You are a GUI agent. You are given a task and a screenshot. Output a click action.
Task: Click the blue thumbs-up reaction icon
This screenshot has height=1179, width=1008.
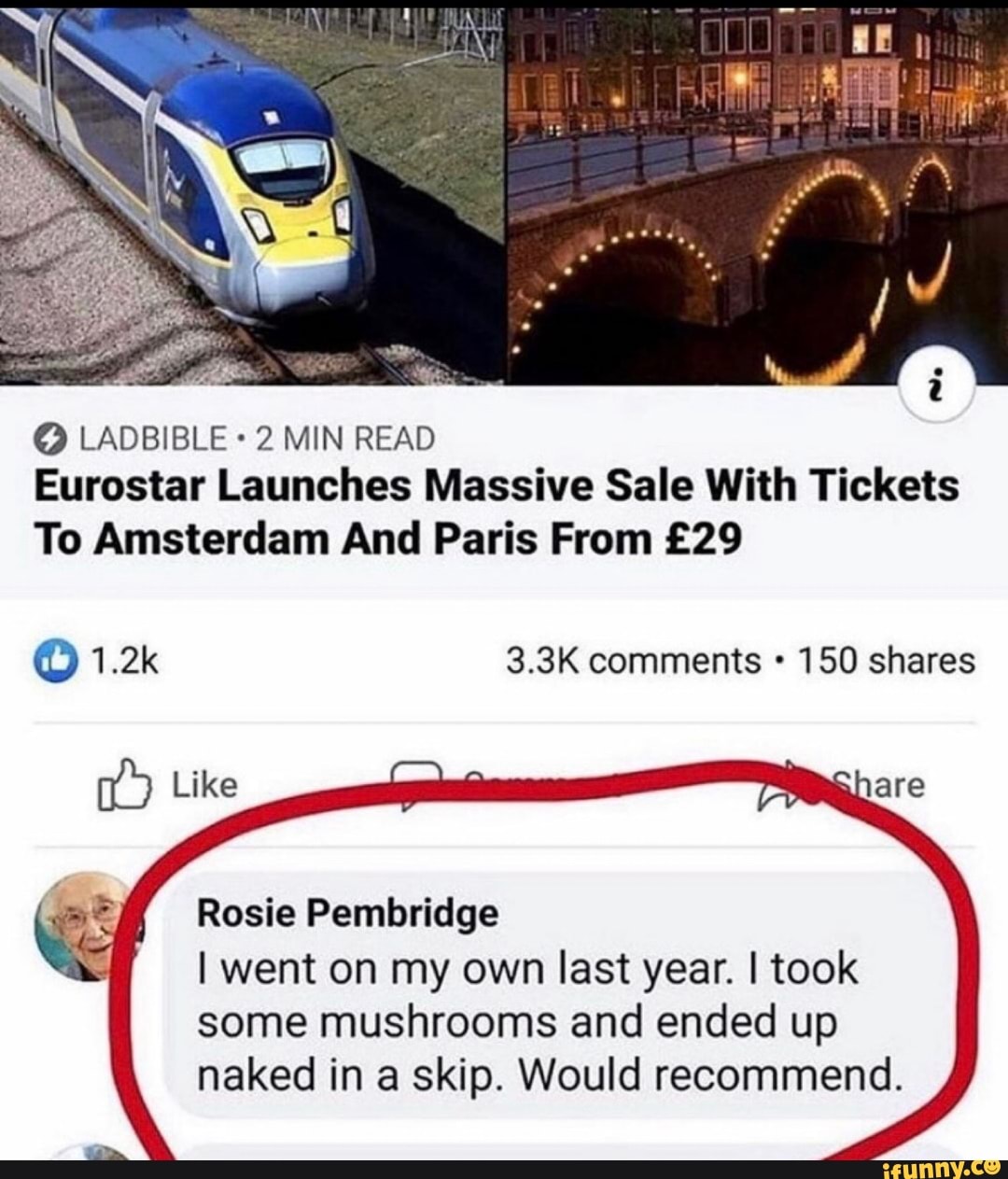[x=57, y=660]
